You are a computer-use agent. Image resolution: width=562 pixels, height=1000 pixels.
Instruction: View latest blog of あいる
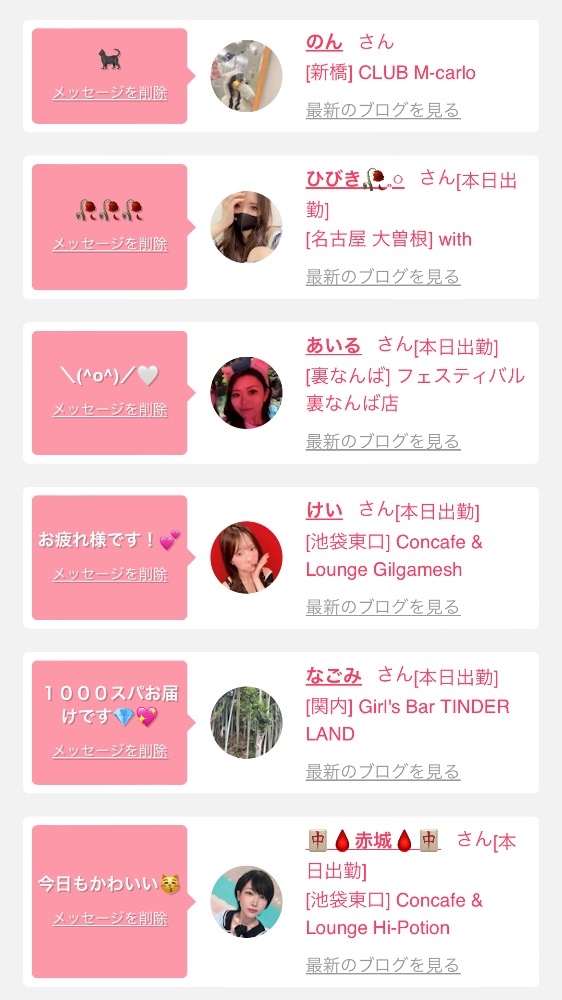383,441
